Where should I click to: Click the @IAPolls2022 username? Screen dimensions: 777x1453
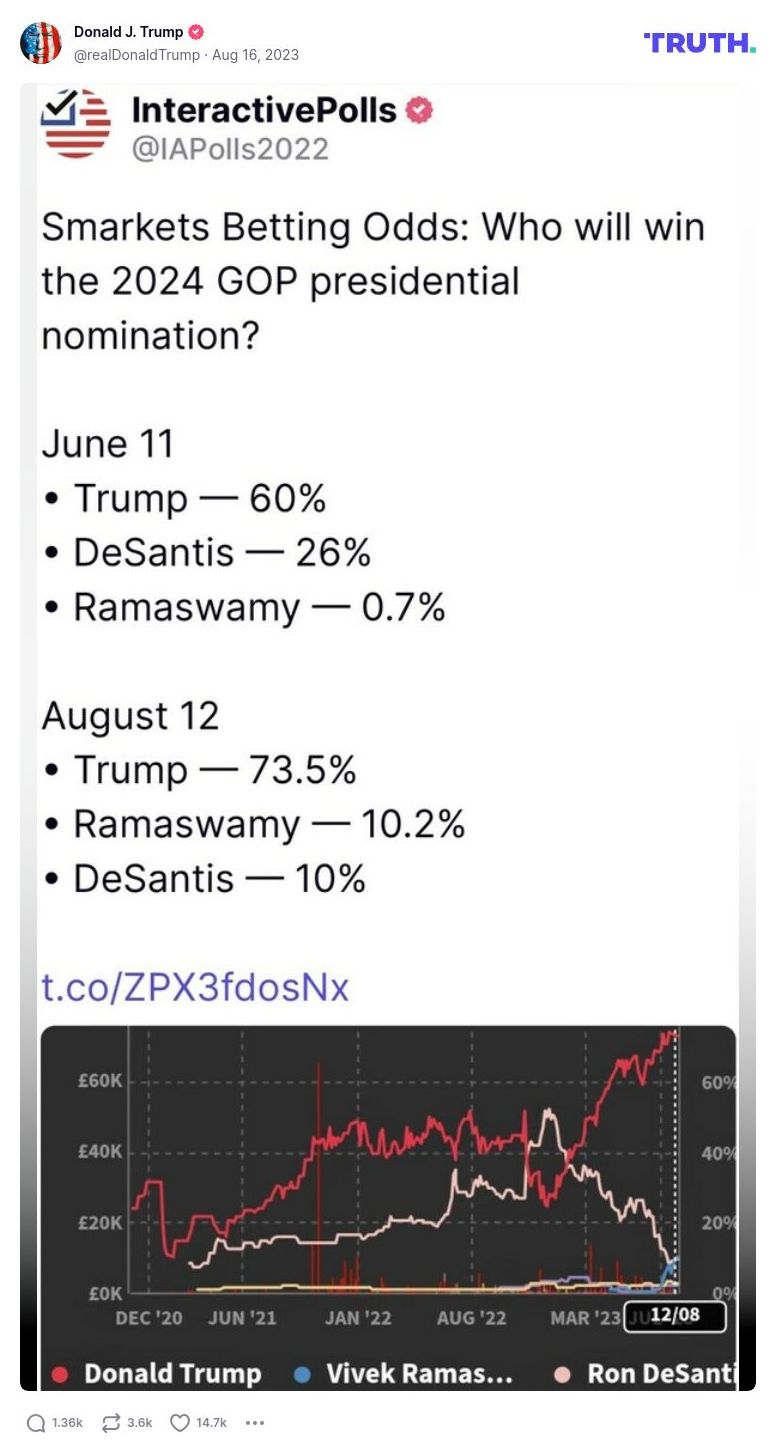pos(230,148)
